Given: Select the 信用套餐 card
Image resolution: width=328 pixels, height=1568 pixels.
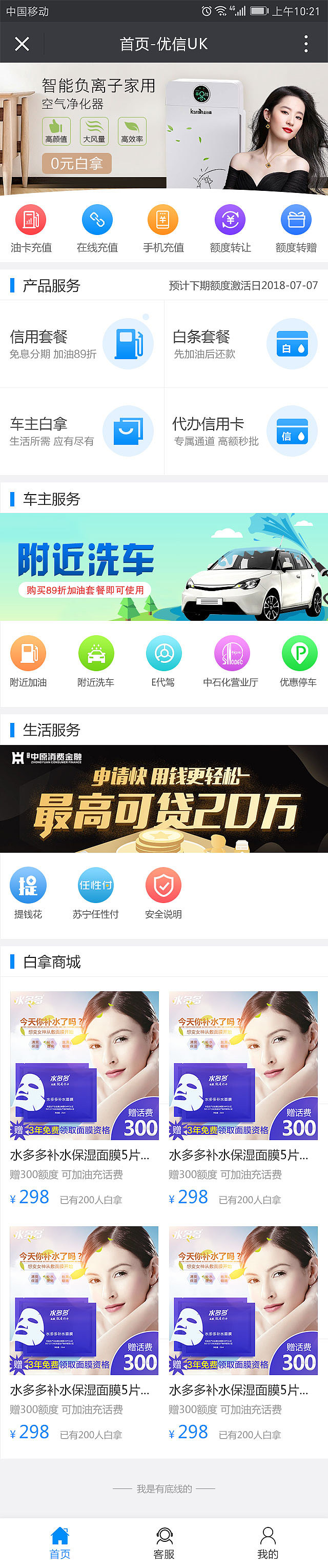Looking at the screenshot, I should (81, 344).
